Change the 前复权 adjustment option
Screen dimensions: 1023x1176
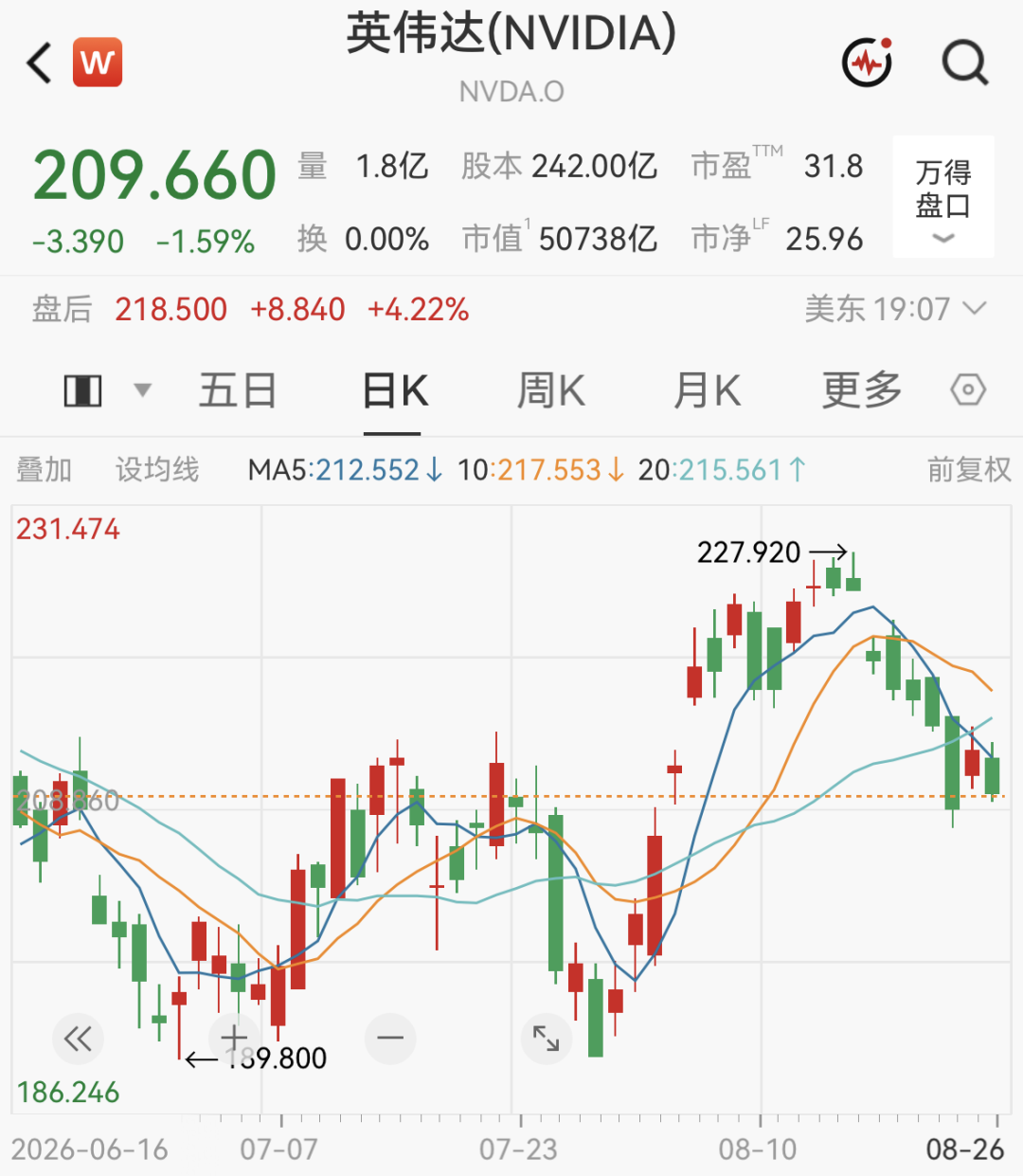(x=968, y=469)
